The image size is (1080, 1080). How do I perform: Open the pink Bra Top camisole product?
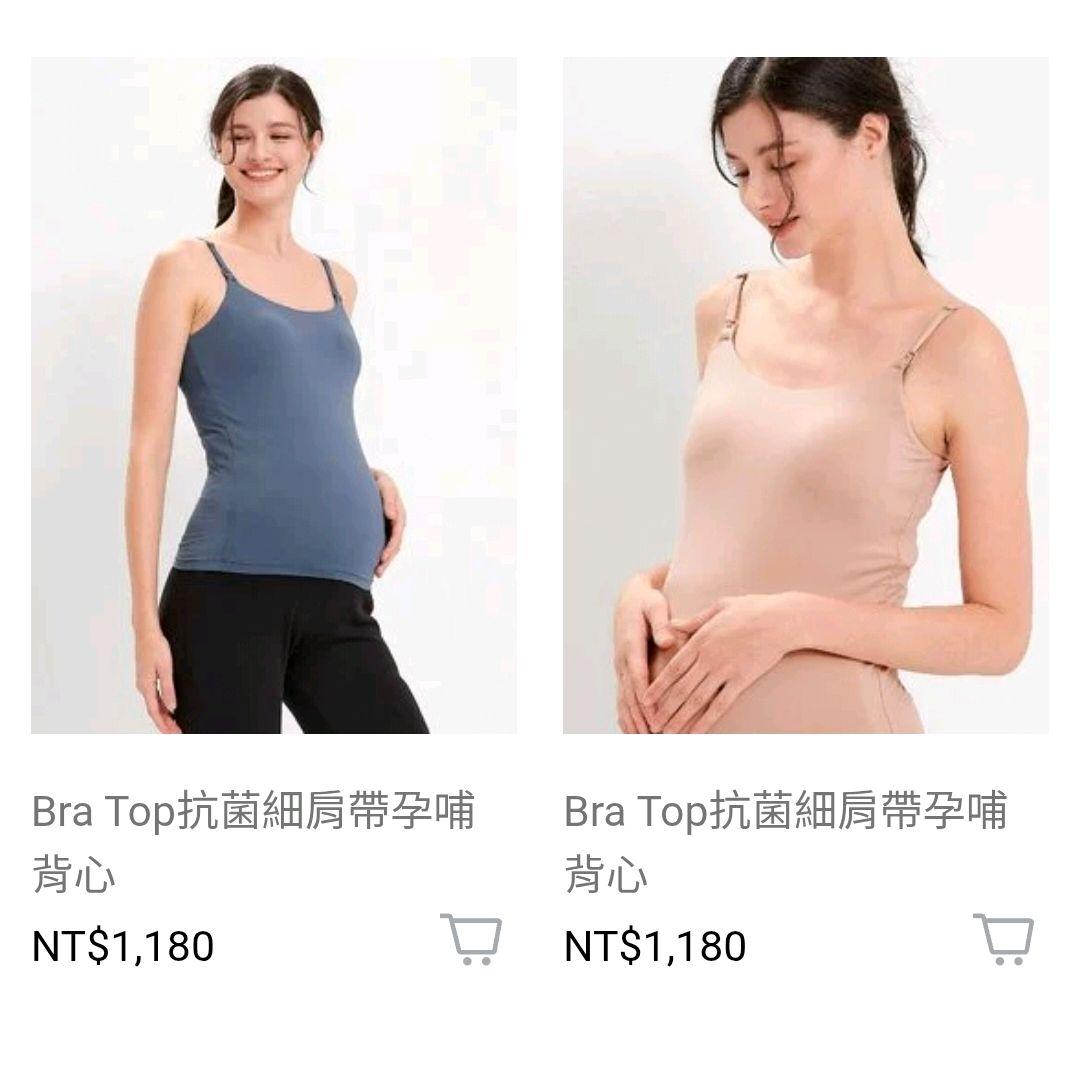tap(805, 395)
